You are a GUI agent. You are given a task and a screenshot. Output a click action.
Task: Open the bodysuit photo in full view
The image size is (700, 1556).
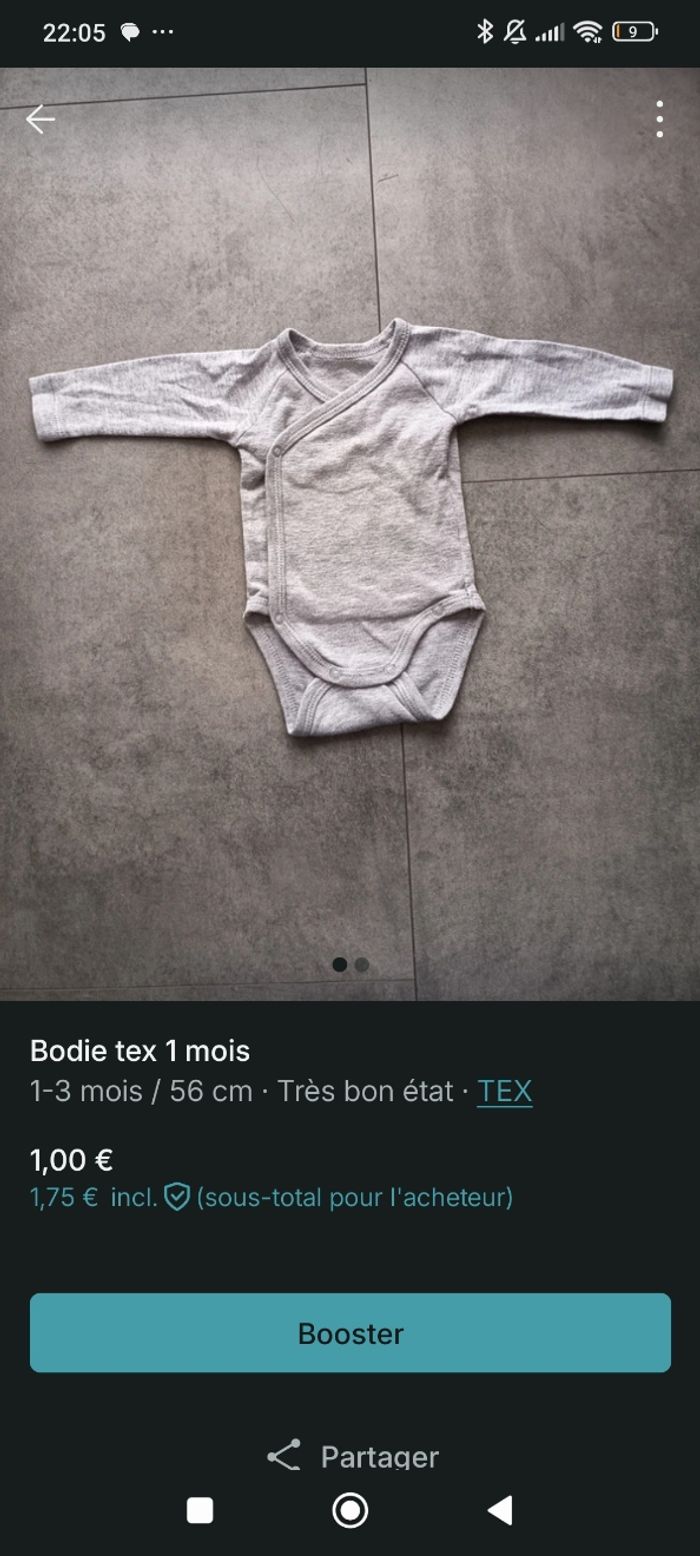(x=350, y=530)
